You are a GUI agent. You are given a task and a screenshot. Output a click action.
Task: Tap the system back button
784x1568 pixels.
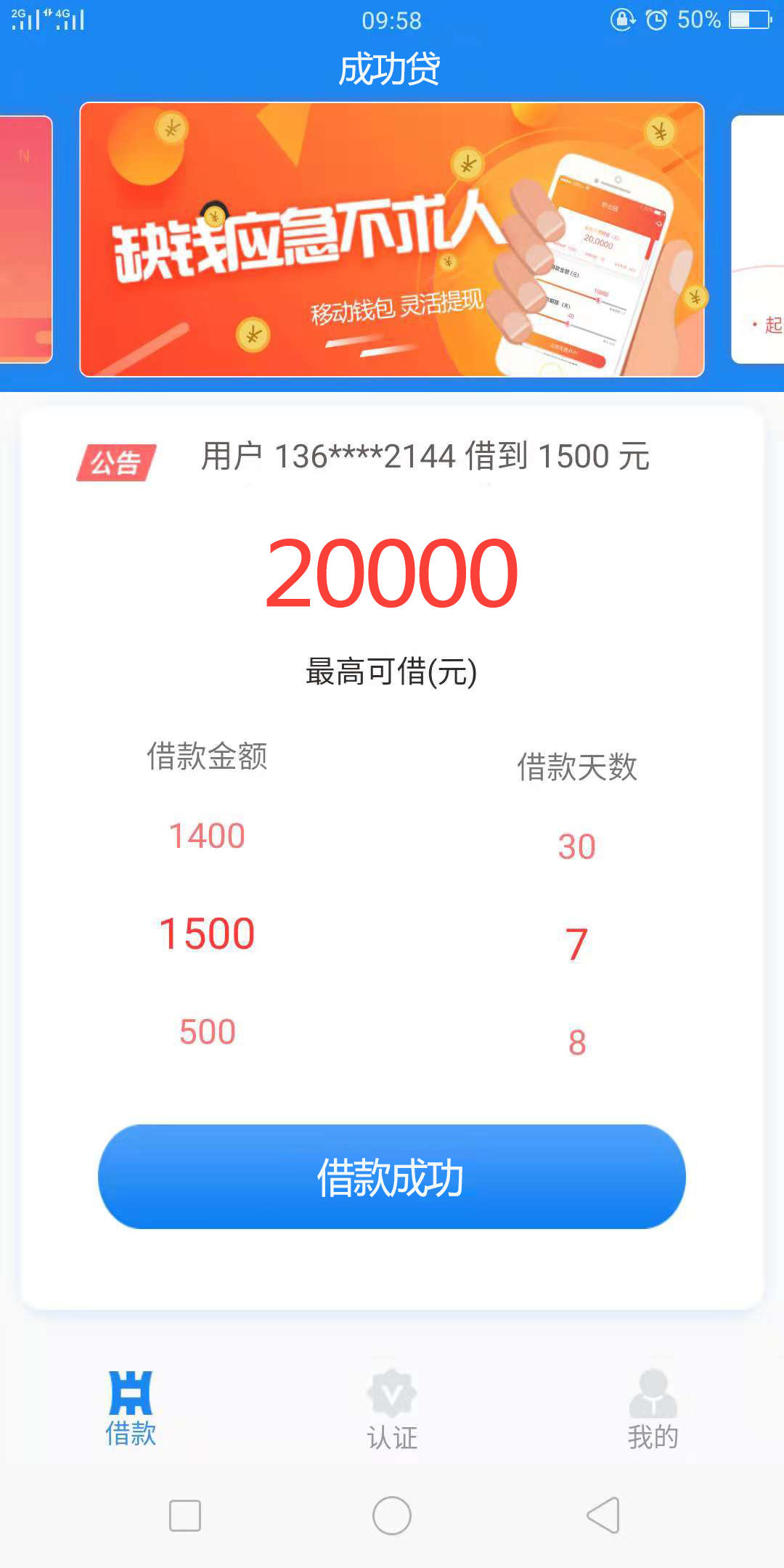pyautogui.click(x=603, y=1515)
